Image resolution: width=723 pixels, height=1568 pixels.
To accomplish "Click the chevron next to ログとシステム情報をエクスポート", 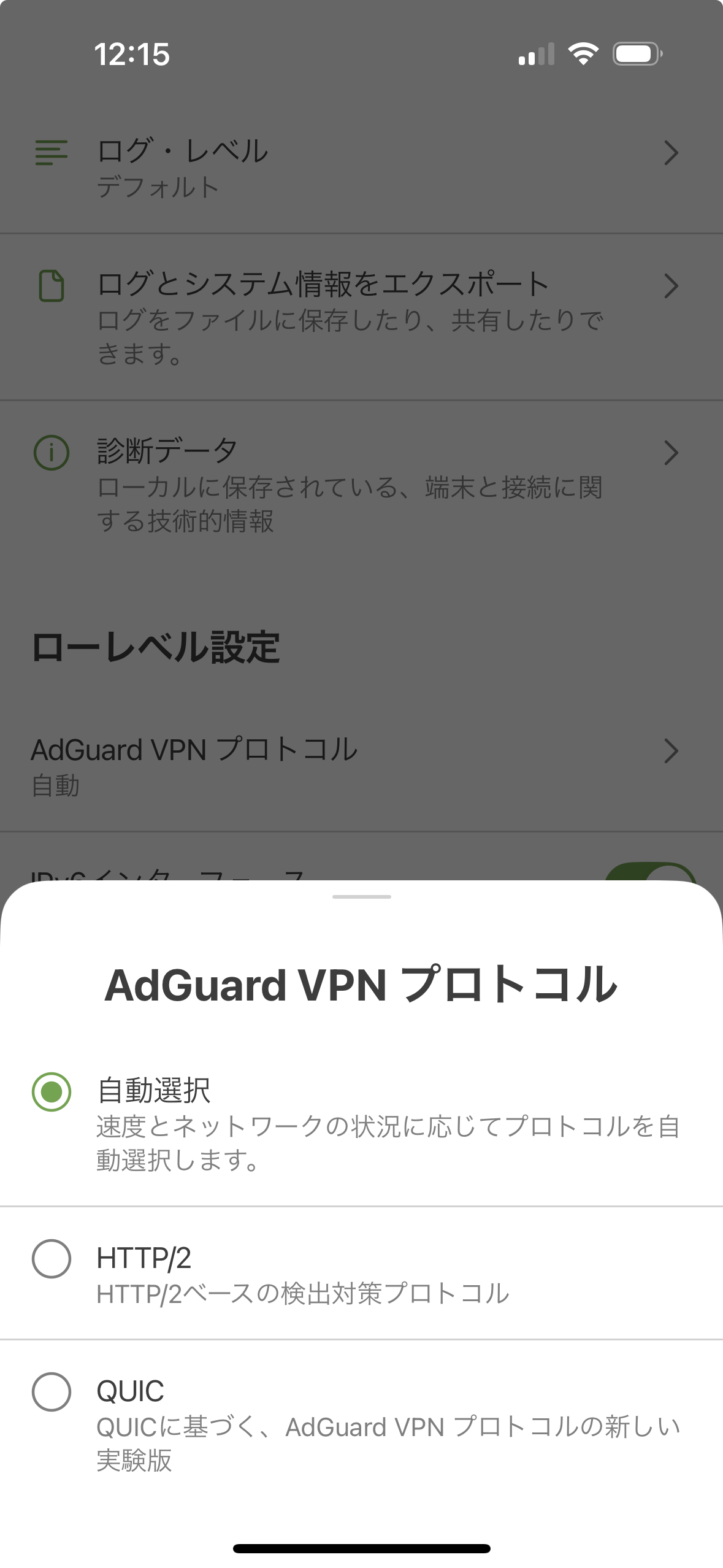I will coord(672,285).
